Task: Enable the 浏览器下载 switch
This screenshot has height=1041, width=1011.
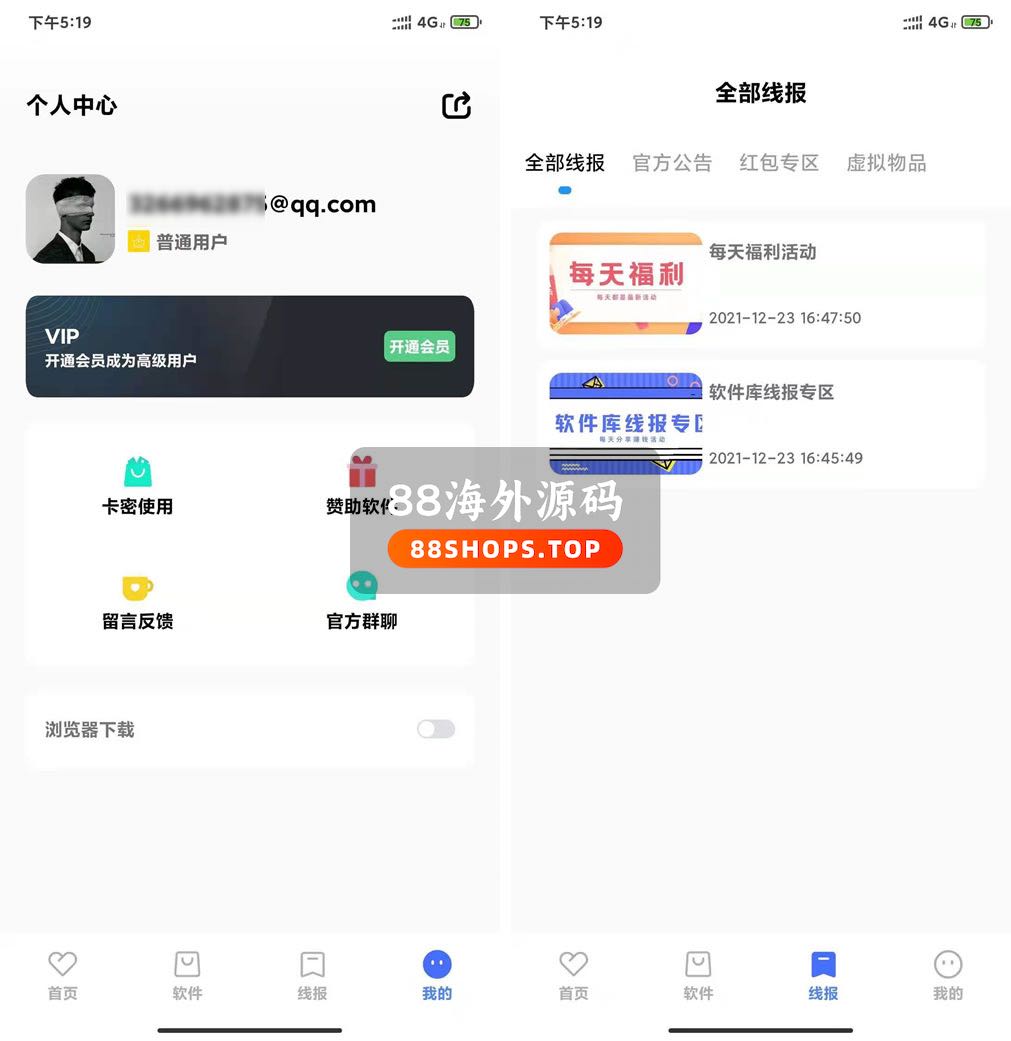Action: (x=435, y=729)
